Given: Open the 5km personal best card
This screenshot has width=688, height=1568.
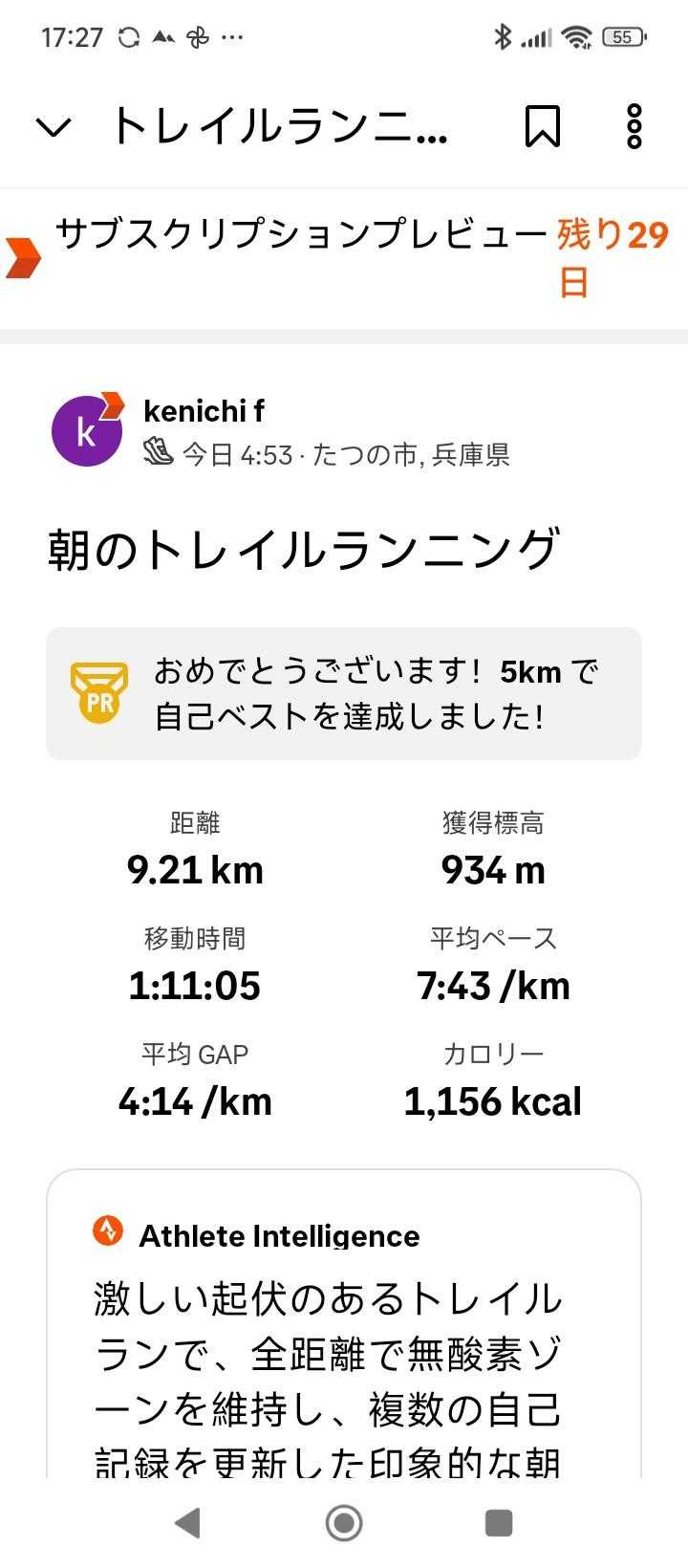Looking at the screenshot, I should [344, 693].
